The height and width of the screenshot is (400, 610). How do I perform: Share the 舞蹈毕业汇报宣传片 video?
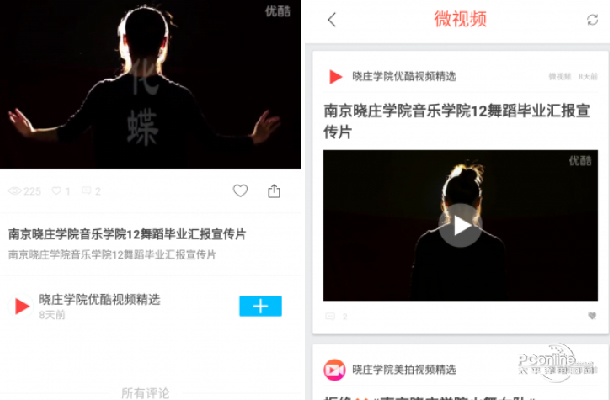pyautogui.click(x=274, y=191)
